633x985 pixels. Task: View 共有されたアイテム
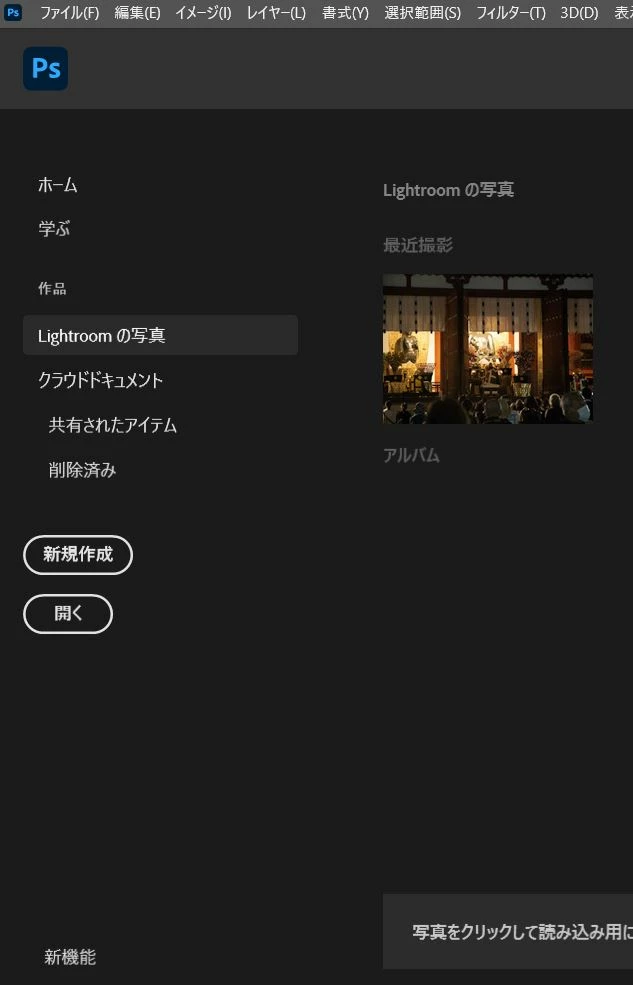113,425
